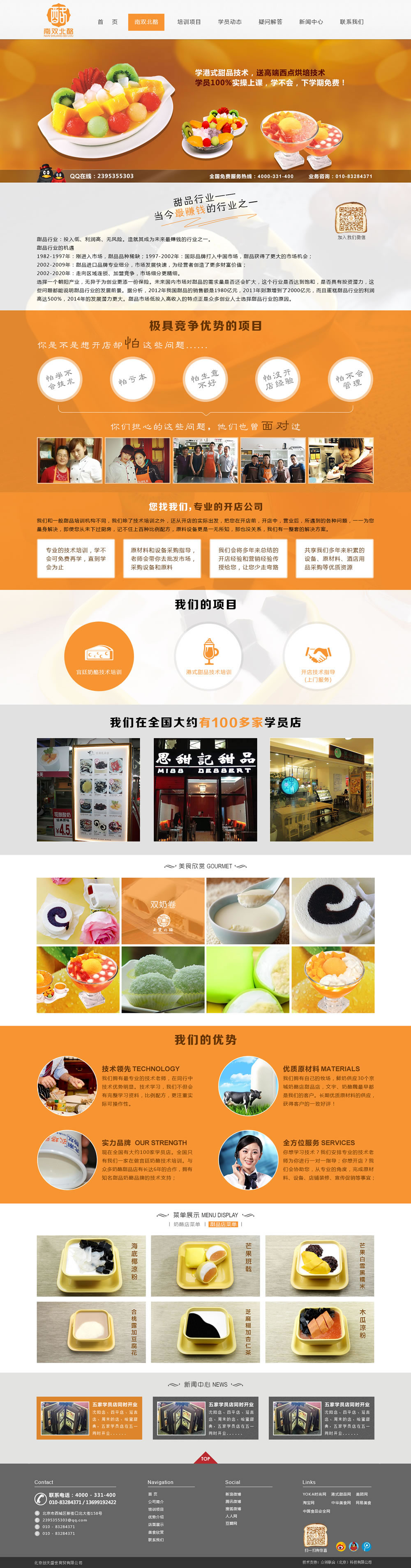Switch to the 奶酪店菜单 menu tab
This screenshot has height=1568, width=411.
[187, 1224]
